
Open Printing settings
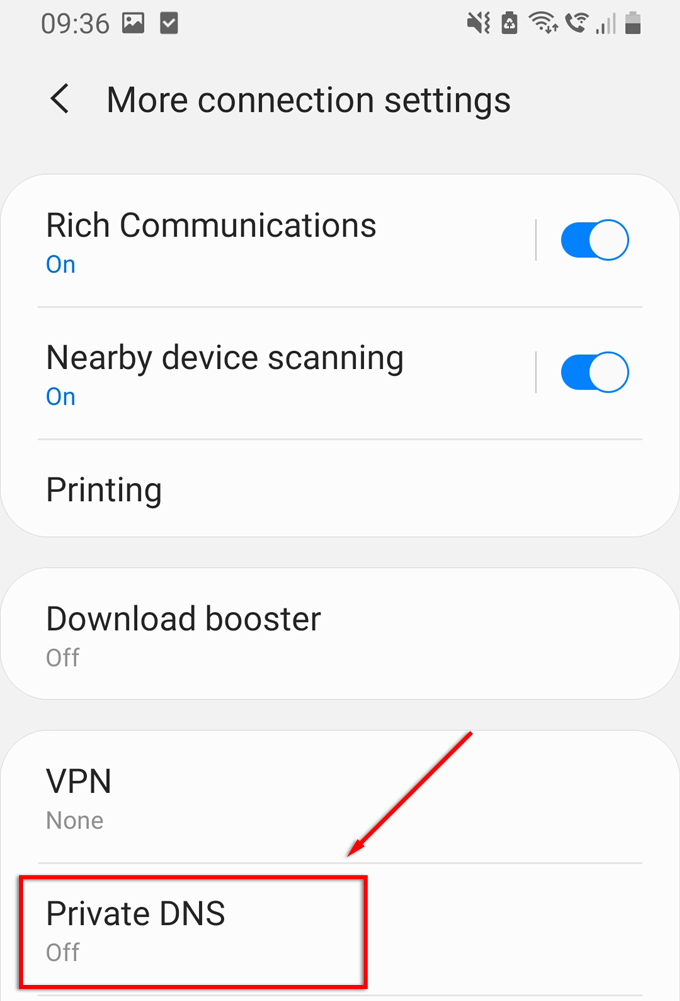(300, 490)
